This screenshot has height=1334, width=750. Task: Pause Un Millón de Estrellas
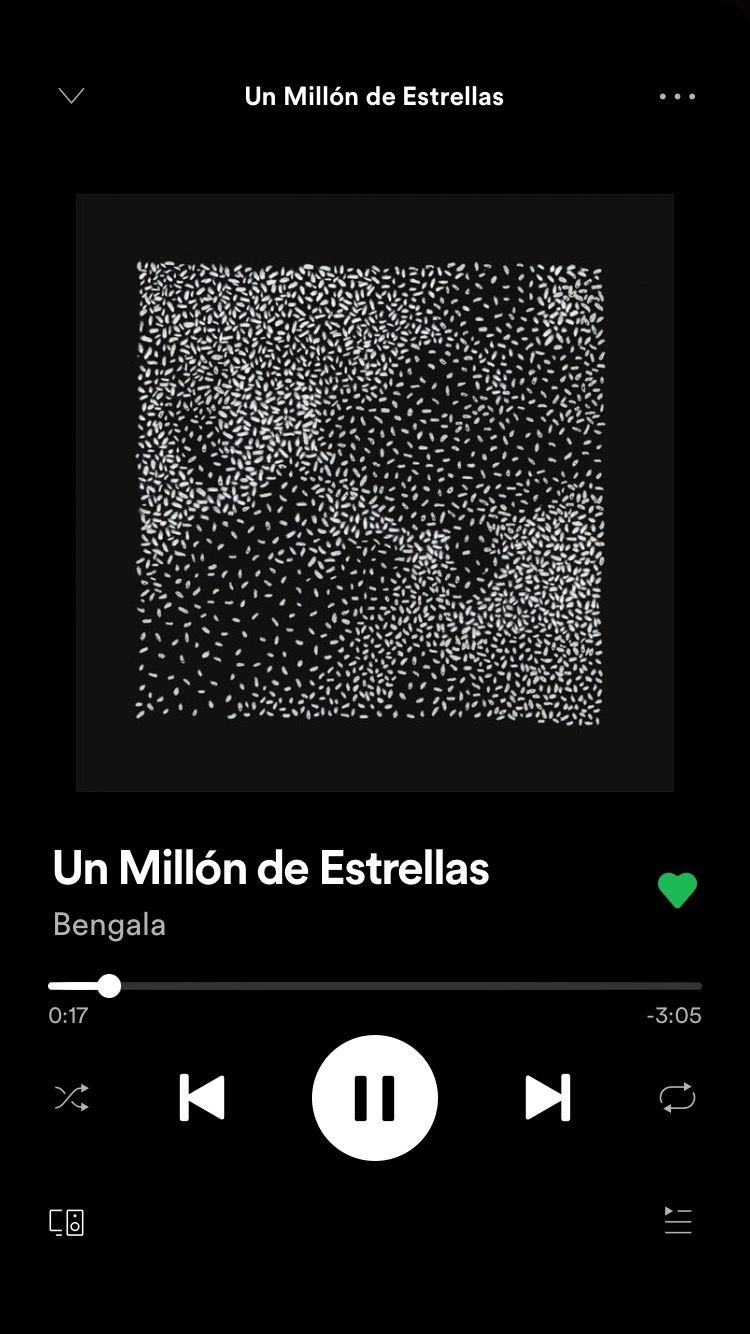pos(375,1098)
